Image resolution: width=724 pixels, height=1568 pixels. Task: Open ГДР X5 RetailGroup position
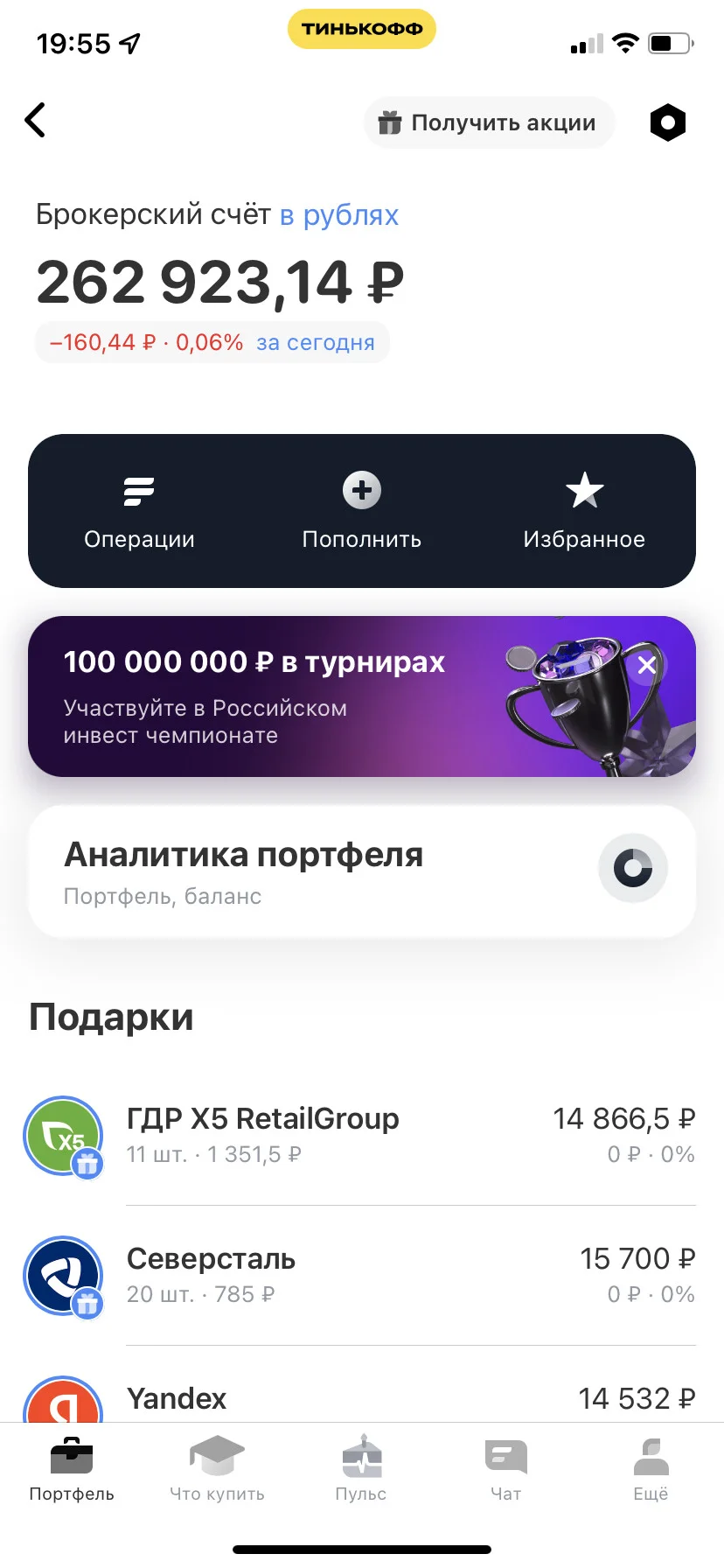click(362, 1136)
